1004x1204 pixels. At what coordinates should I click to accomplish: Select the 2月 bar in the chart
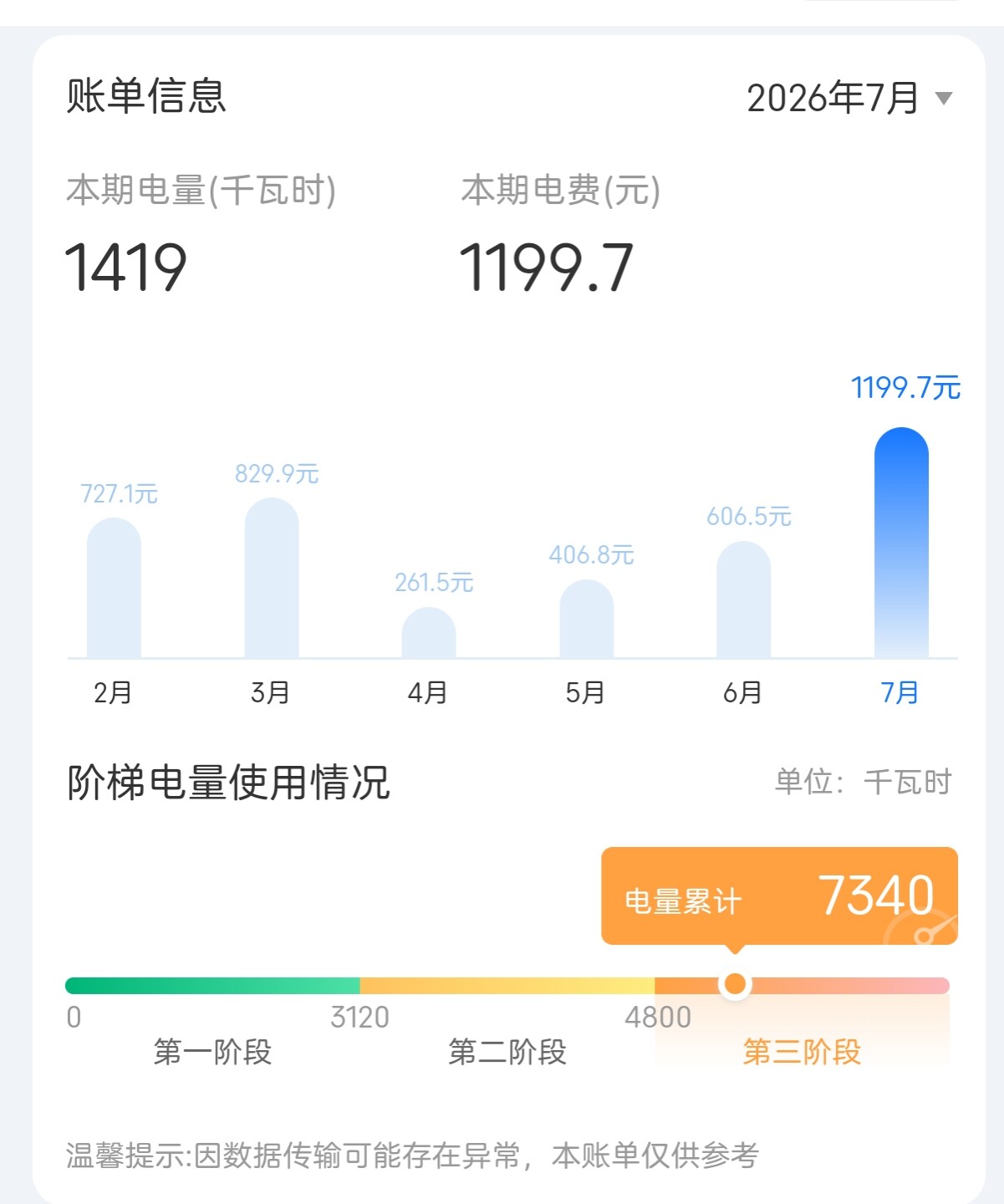[114, 588]
